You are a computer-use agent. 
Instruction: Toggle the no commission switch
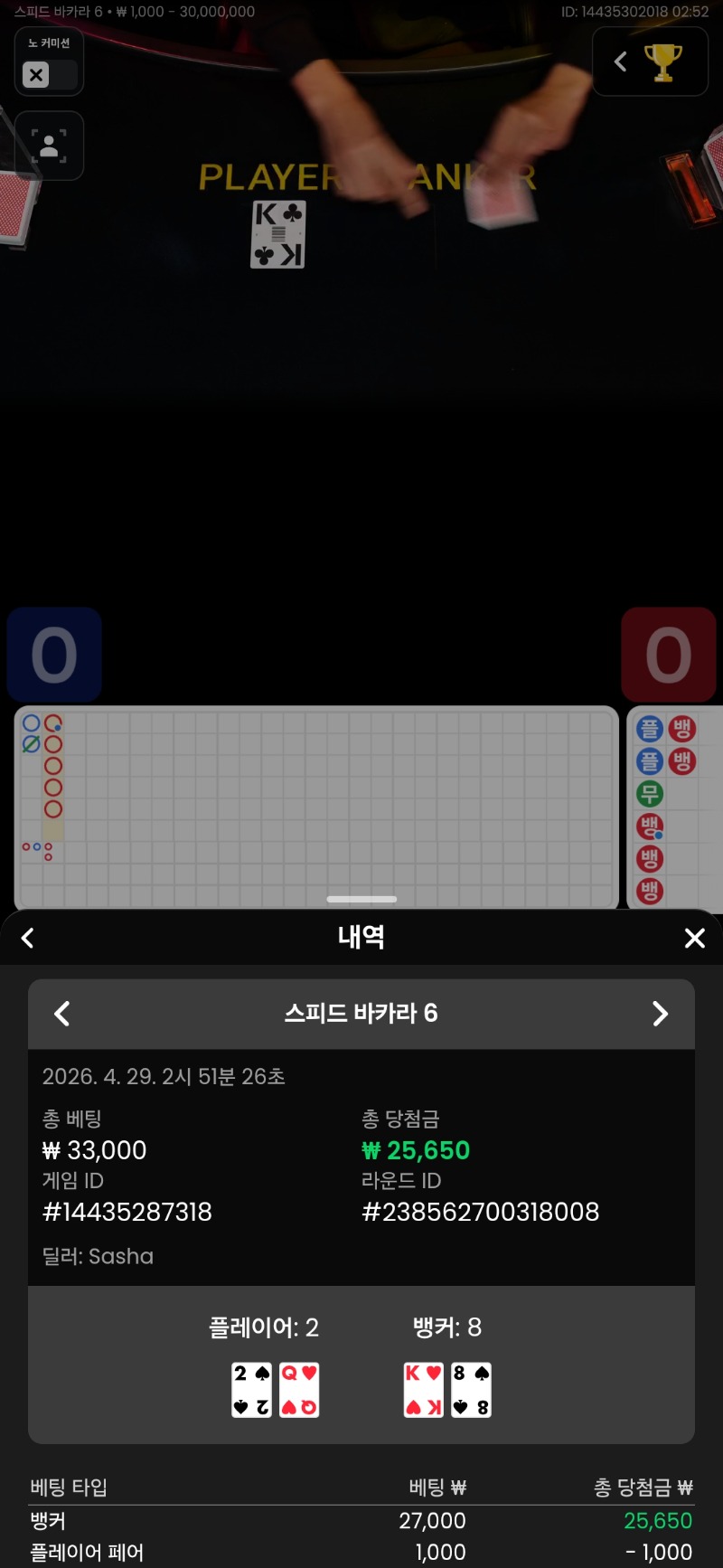coord(49,74)
